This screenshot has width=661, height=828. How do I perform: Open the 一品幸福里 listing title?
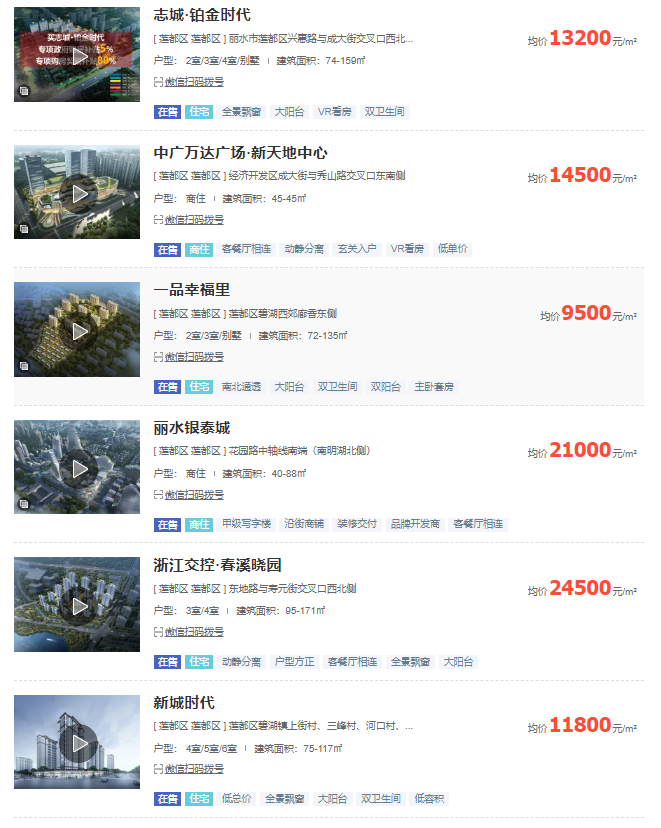(x=192, y=290)
